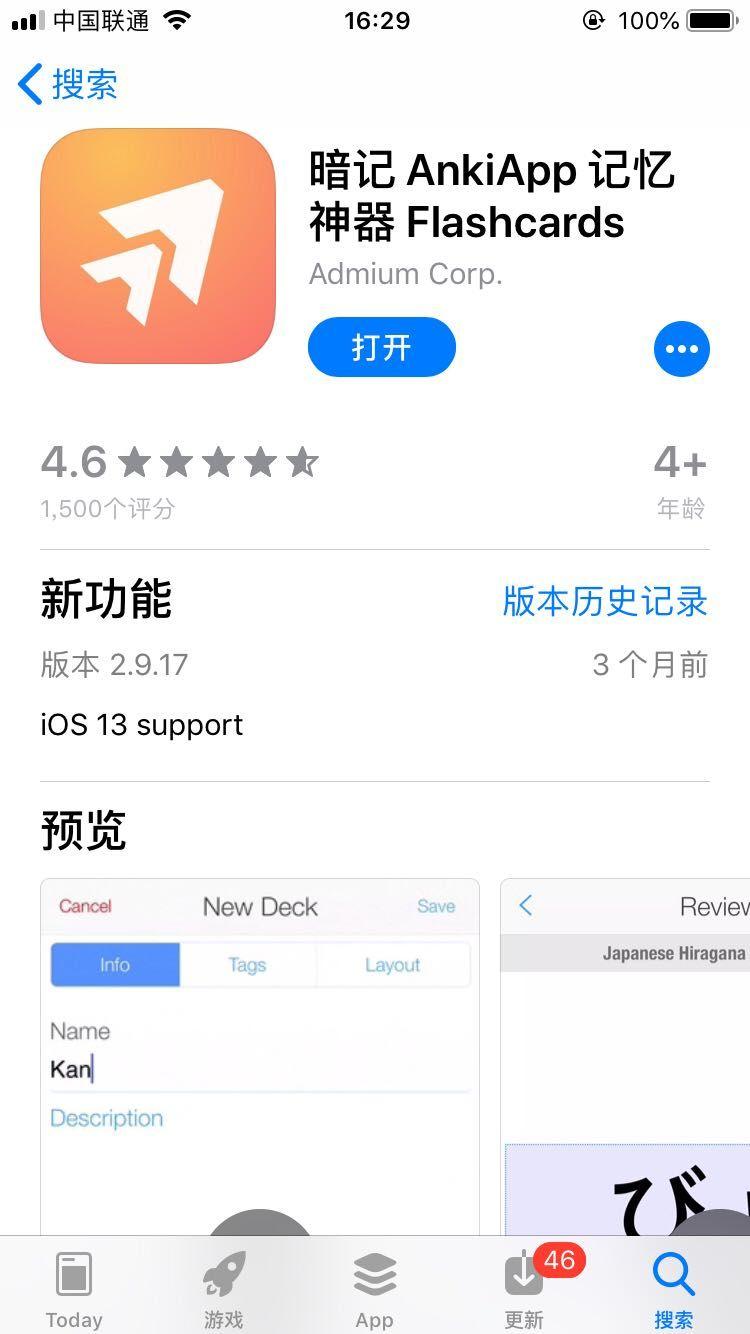Open the 更新 updates tab

pyautogui.click(x=524, y=1288)
